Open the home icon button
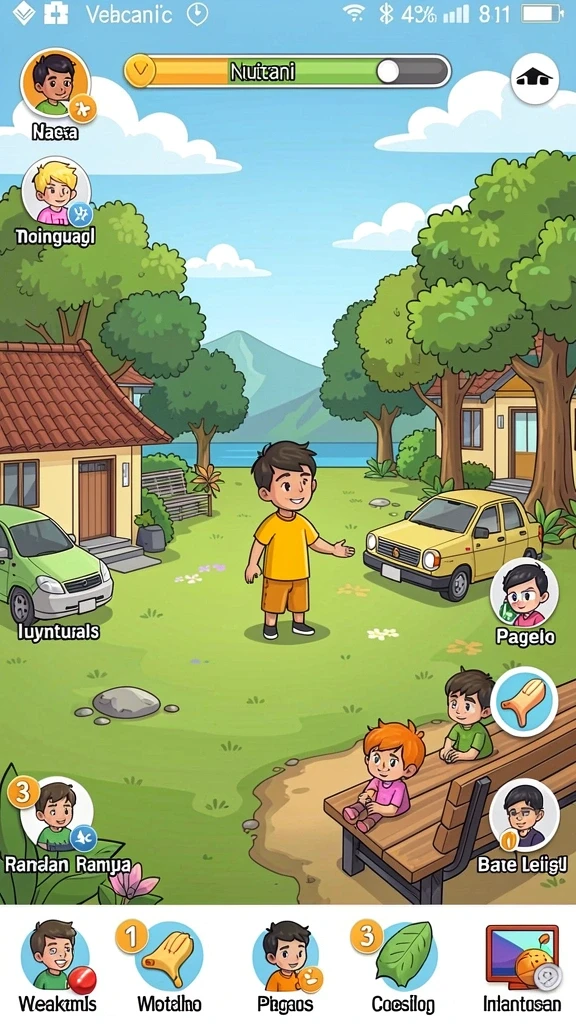Image resolution: width=576 pixels, height=1024 pixels. coord(534,79)
